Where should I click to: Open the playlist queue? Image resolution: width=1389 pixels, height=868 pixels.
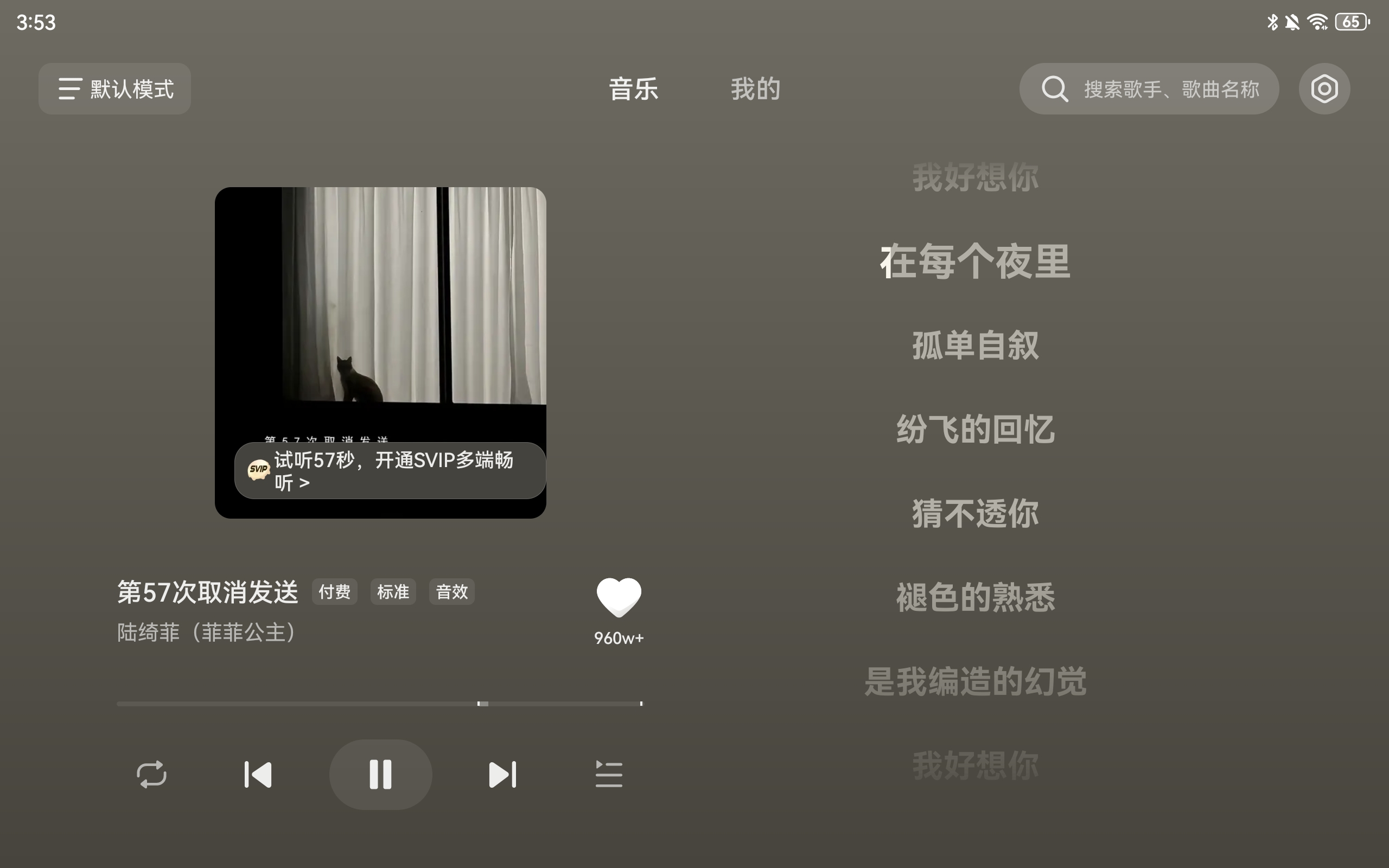609,775
